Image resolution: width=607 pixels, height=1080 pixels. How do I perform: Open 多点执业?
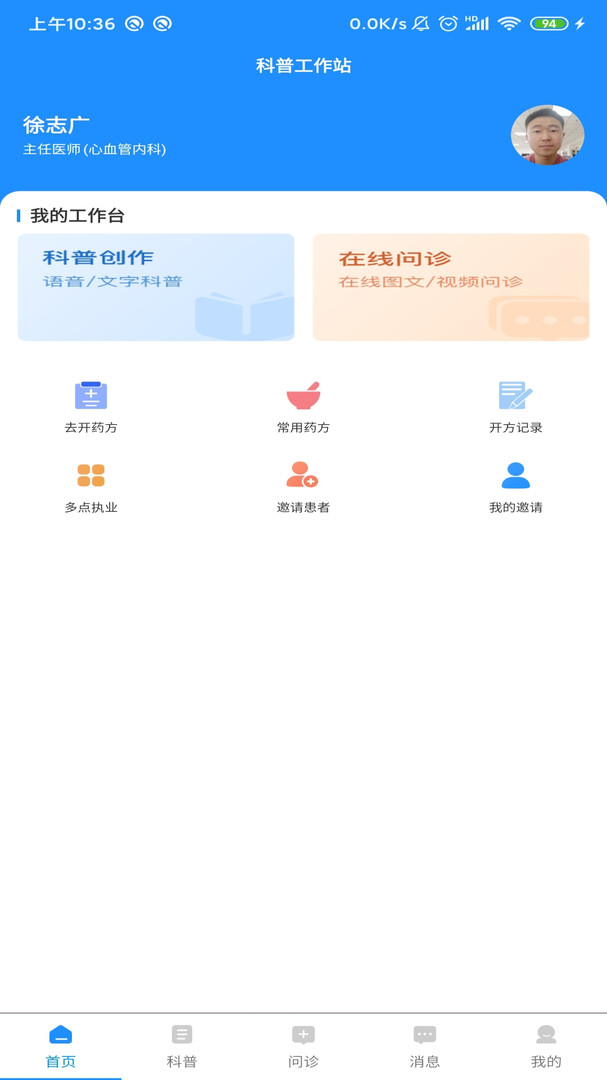point(91,488)
